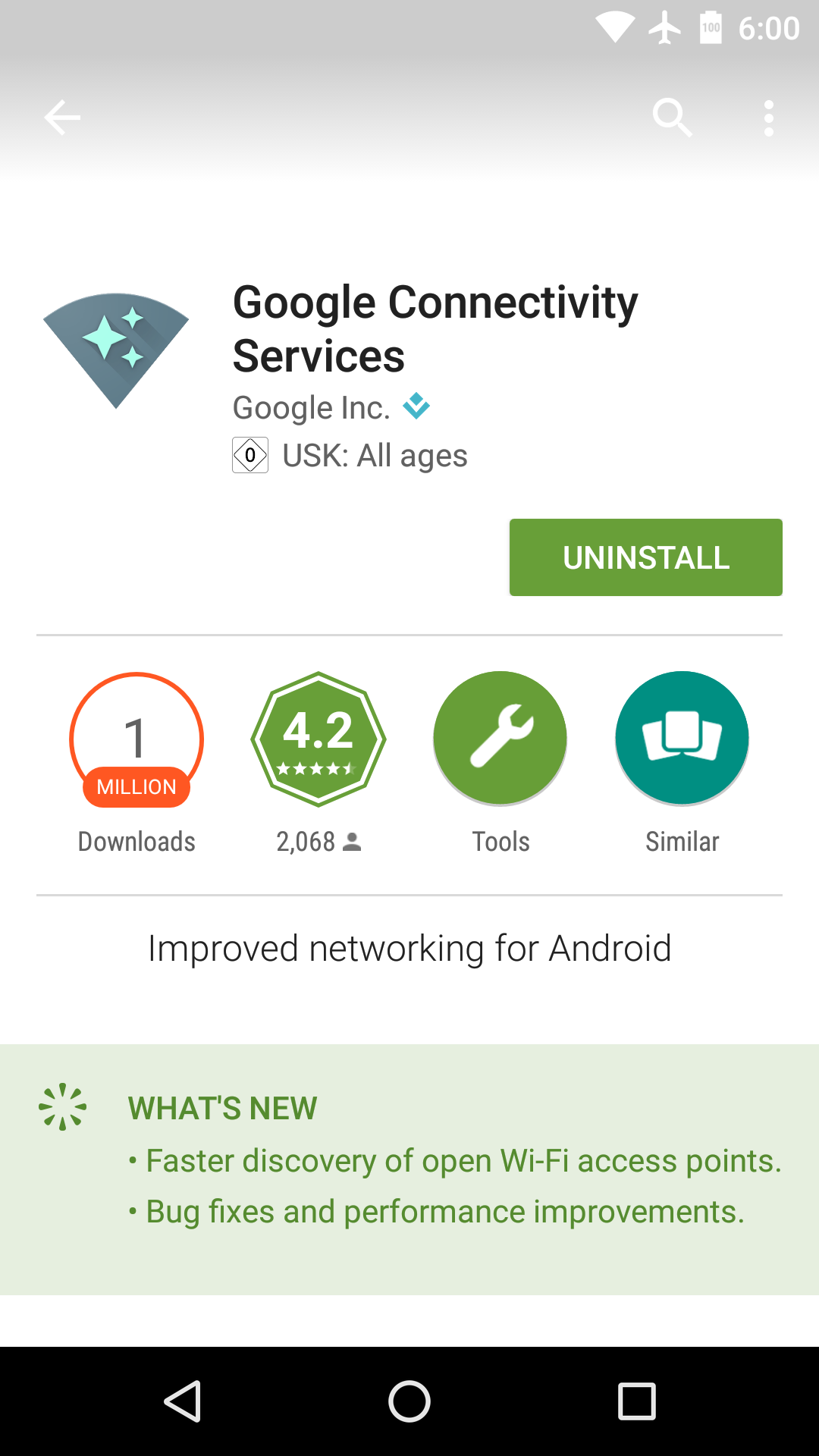Open the search icon
This screenshot has width=819, height=1456.
pos(672,118)
